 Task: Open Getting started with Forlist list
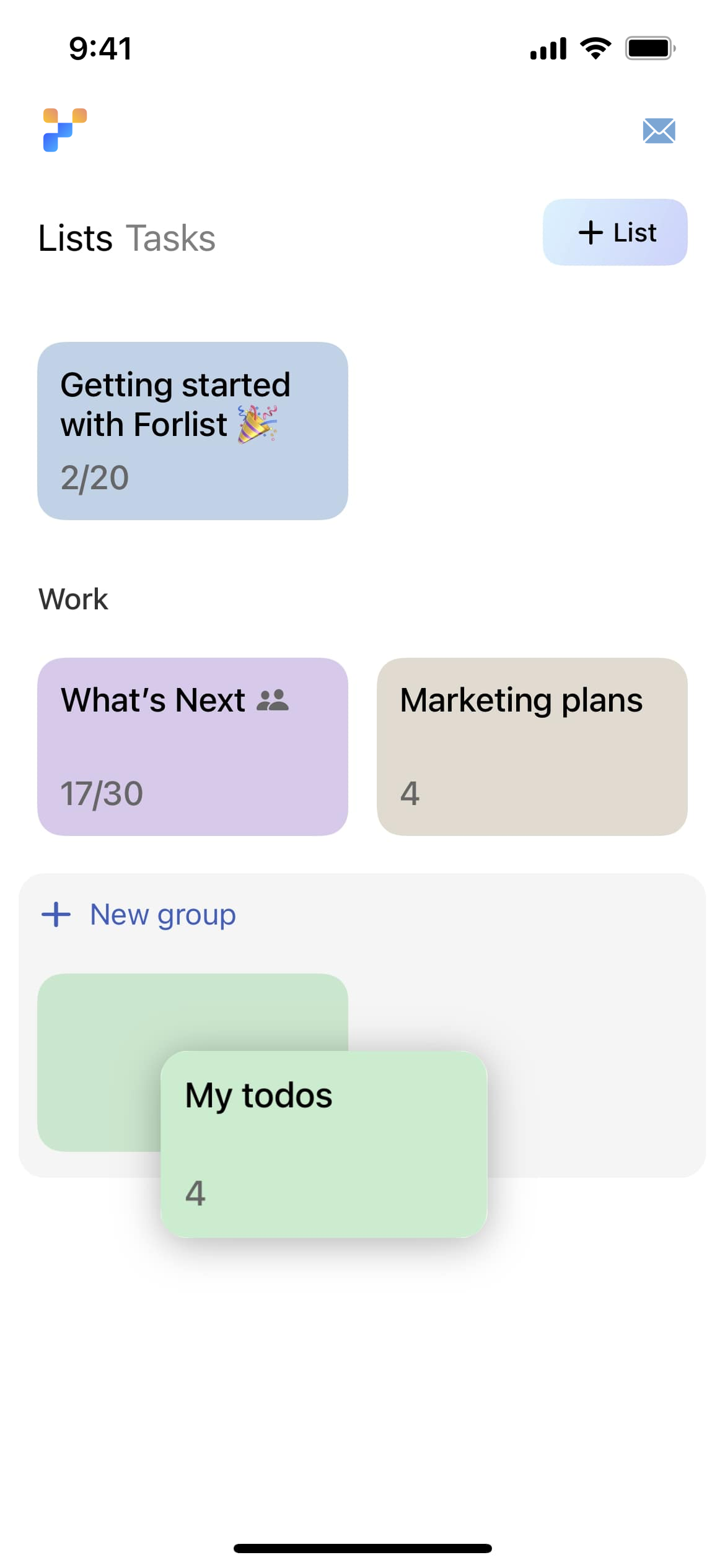pos(193,431)
